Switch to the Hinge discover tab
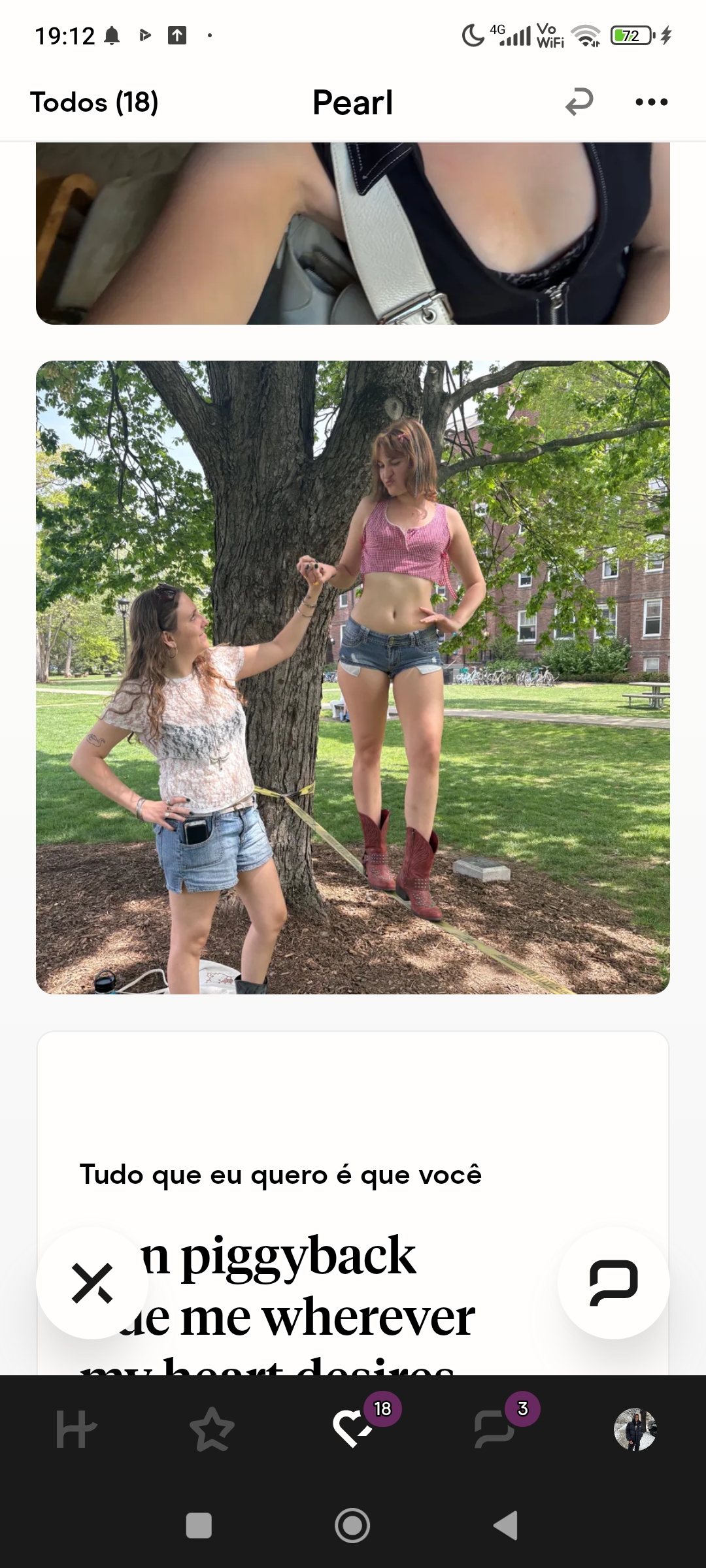706x1568 pixels. coord(76,1429)
